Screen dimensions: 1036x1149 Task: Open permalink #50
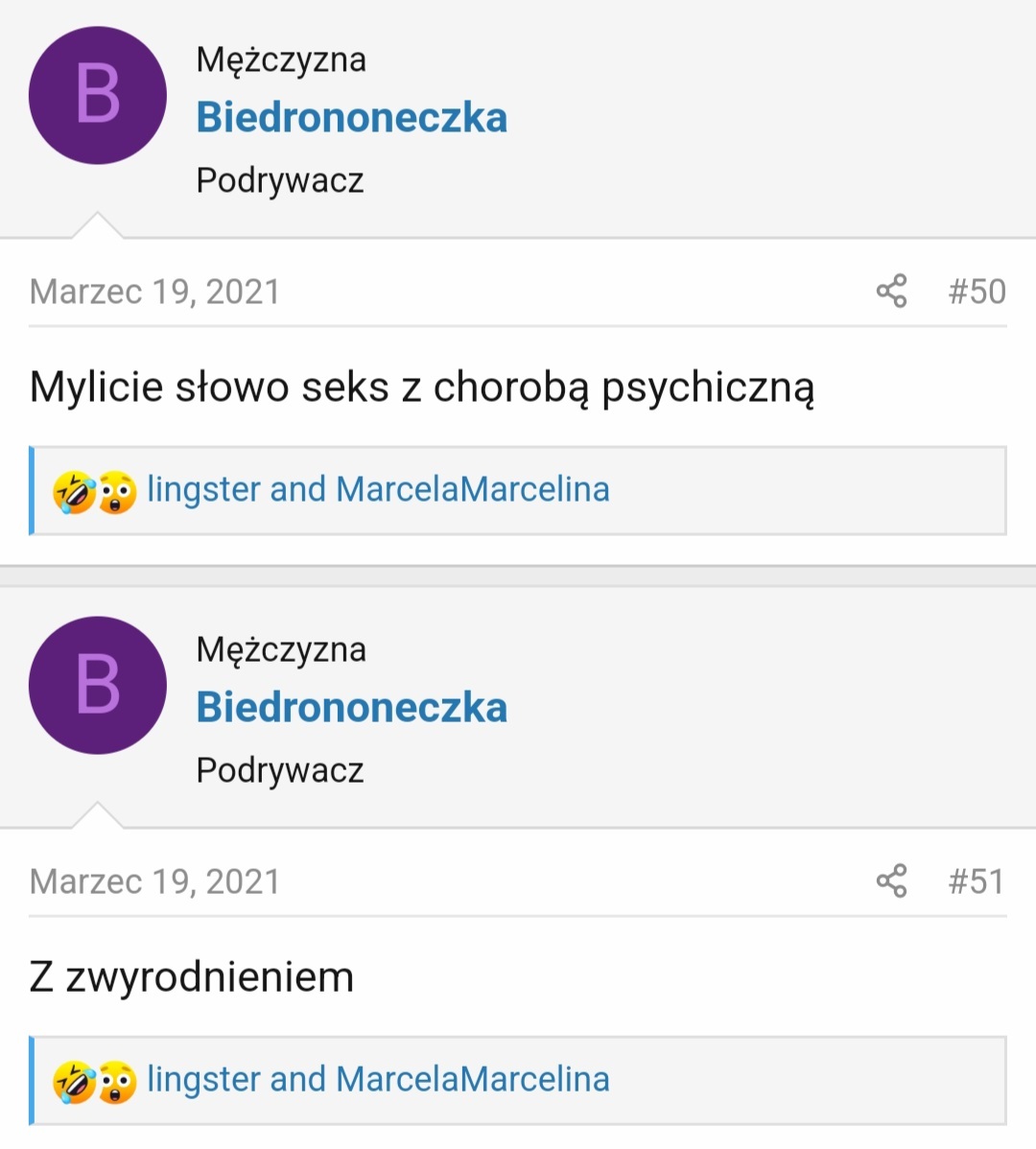[x=977, y=292]
